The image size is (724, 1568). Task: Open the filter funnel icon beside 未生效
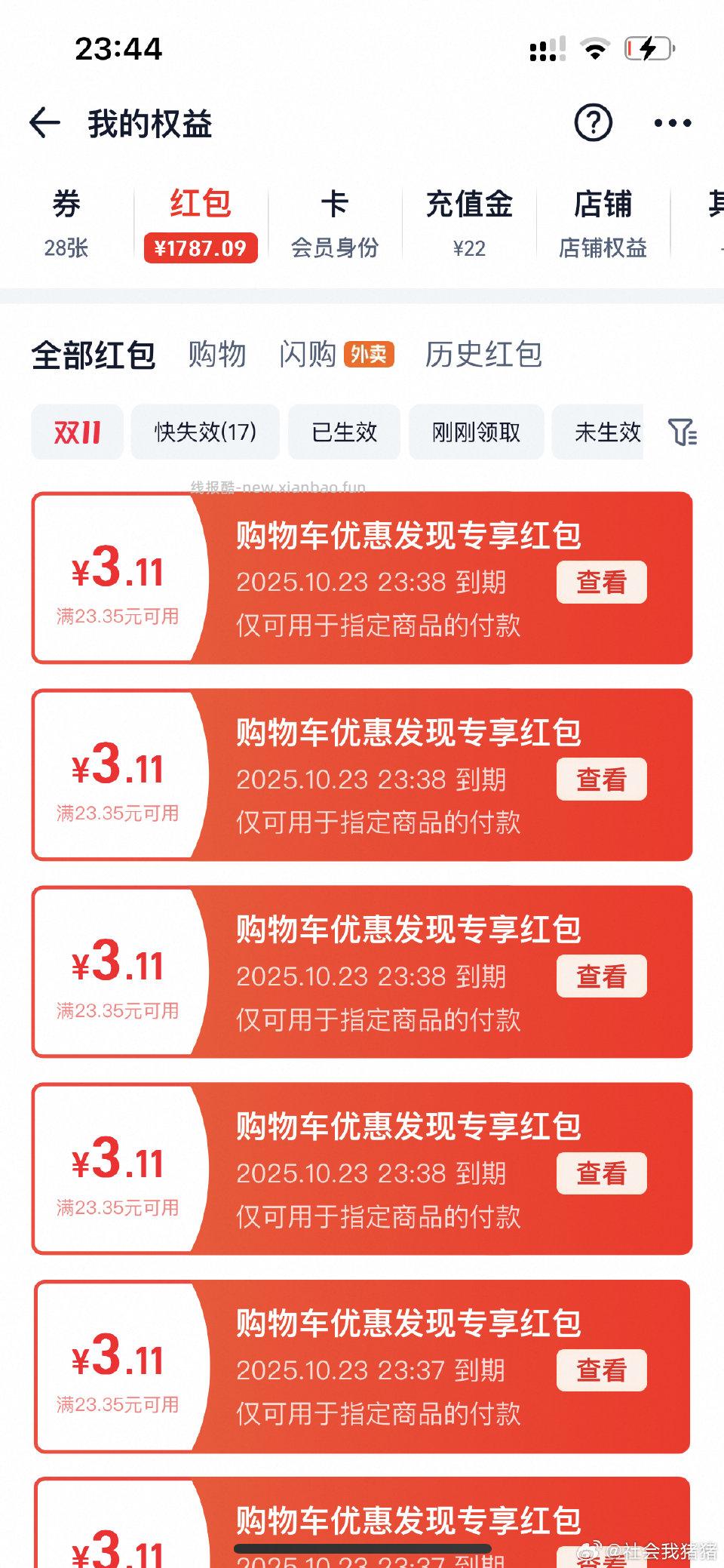click(x=683, y=432)
